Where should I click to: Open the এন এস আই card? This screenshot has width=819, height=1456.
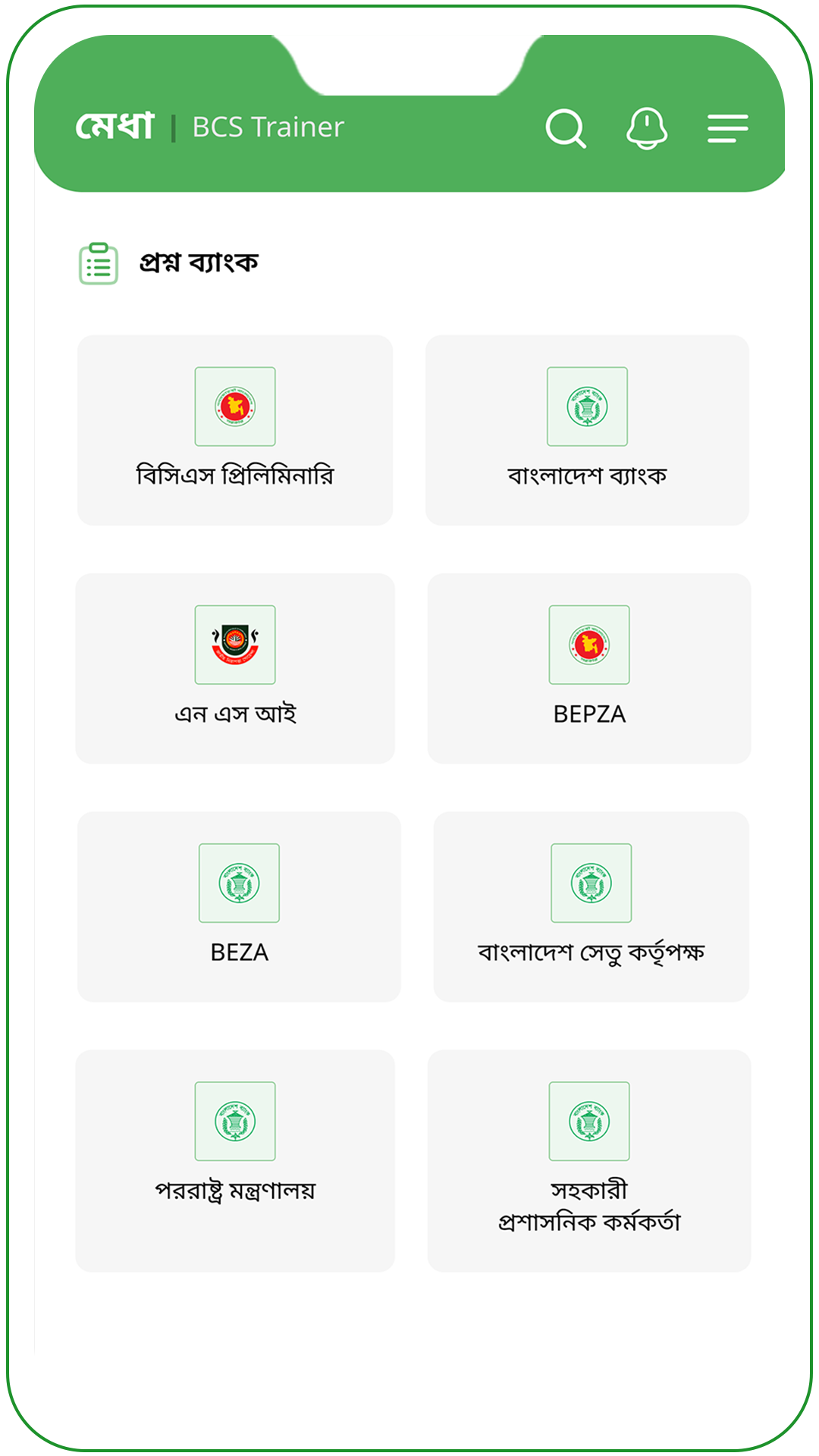[x=235, y=668]
